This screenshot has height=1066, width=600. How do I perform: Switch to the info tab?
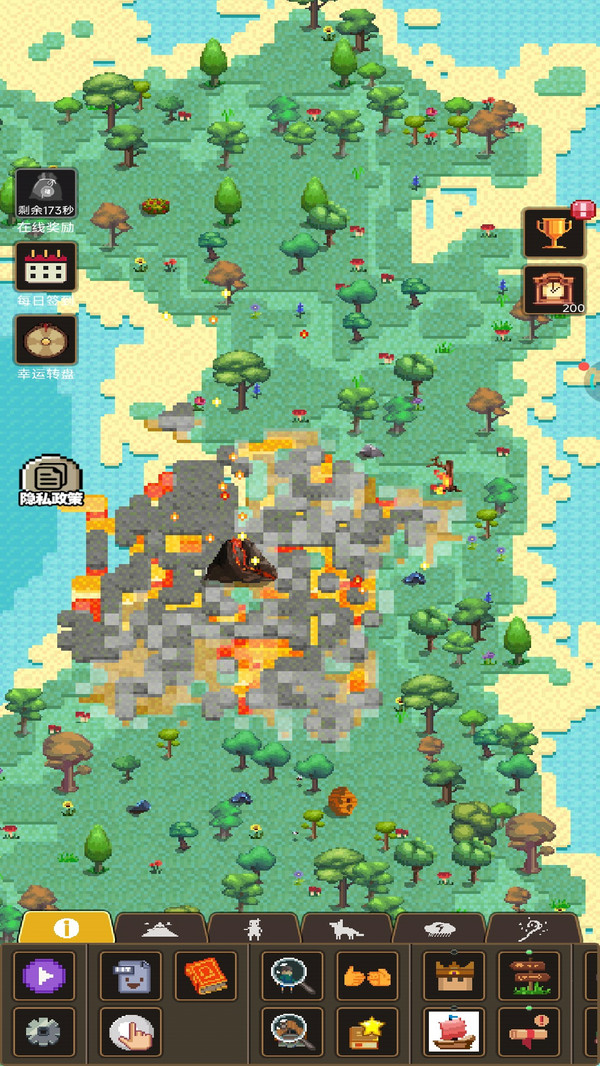(x=67, y=927)
